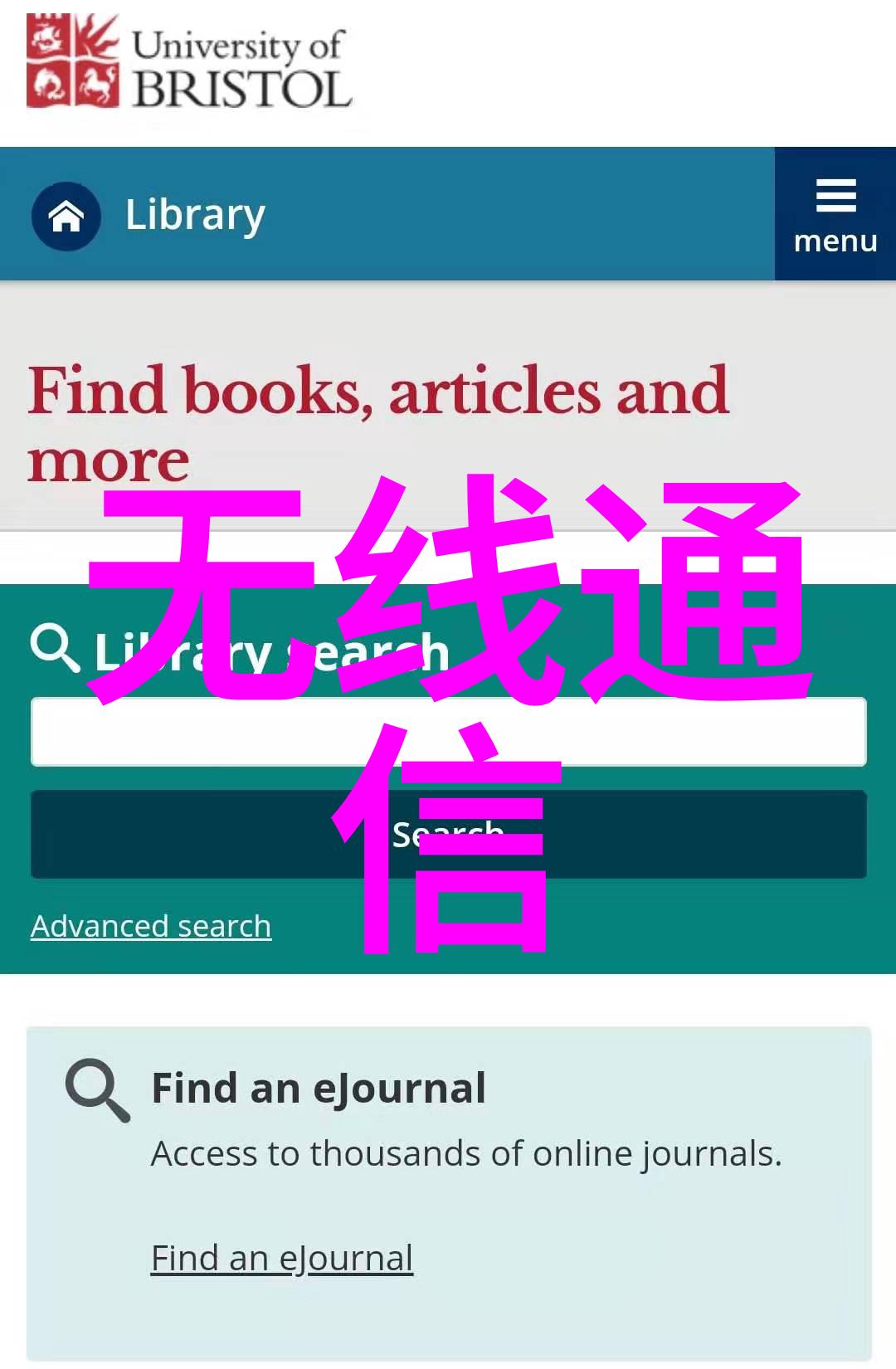Open the home icon beside Library

66,216
